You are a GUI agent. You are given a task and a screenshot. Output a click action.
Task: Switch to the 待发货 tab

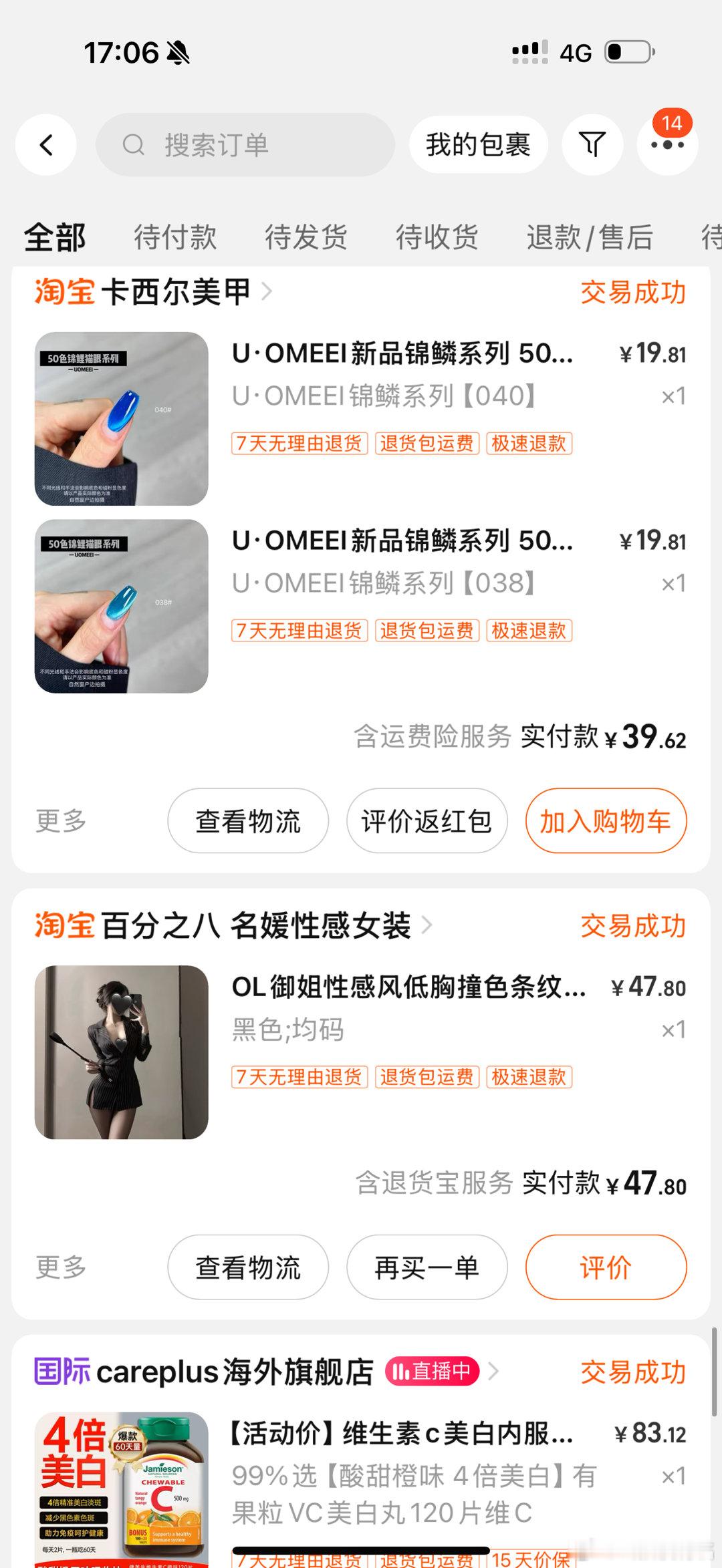pyautogui.click(x=306, y=237)
